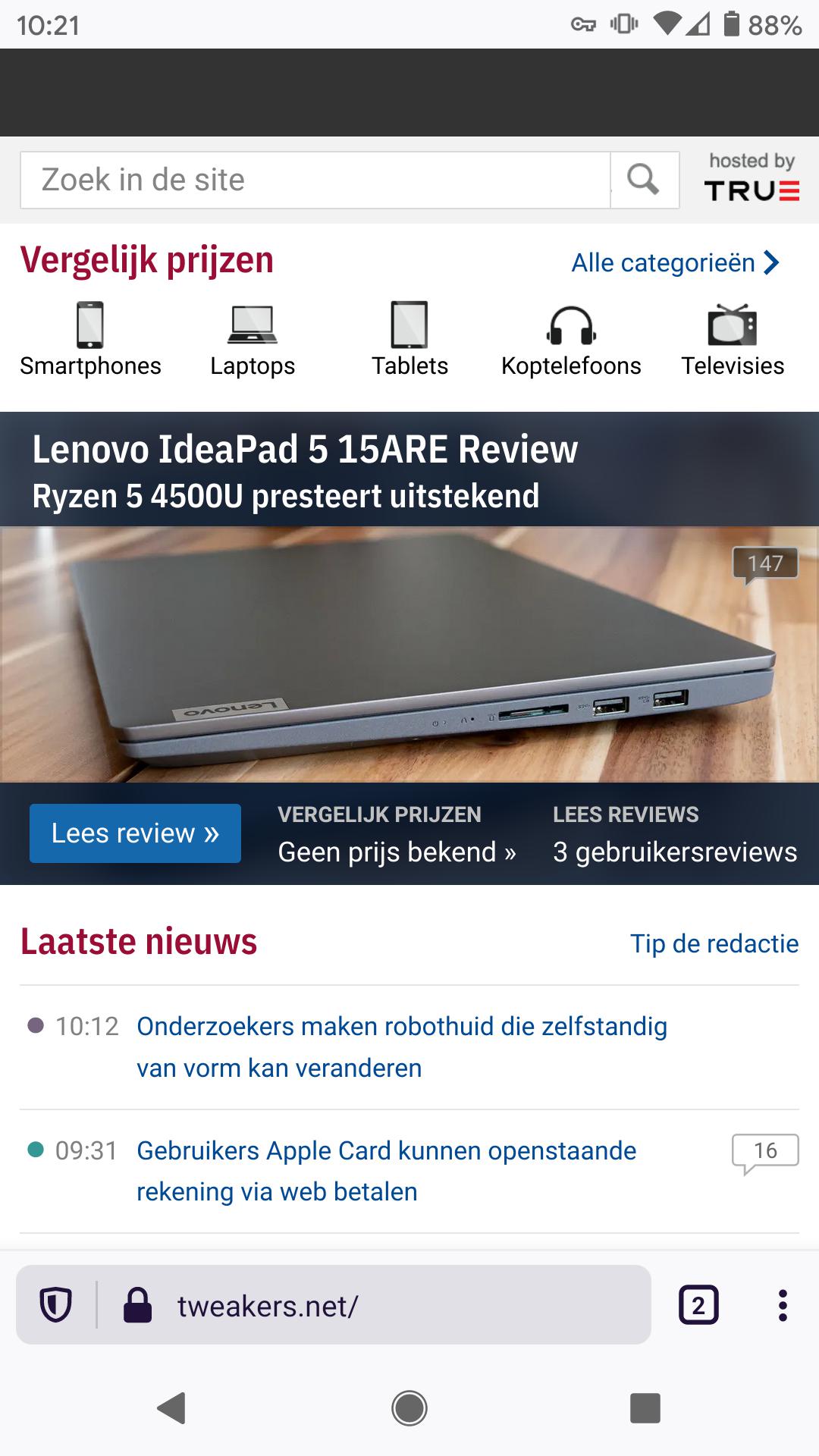The image size is (819, 1456).
Task: Open the tracking protection shield icon
Action: click(56, 1305)
